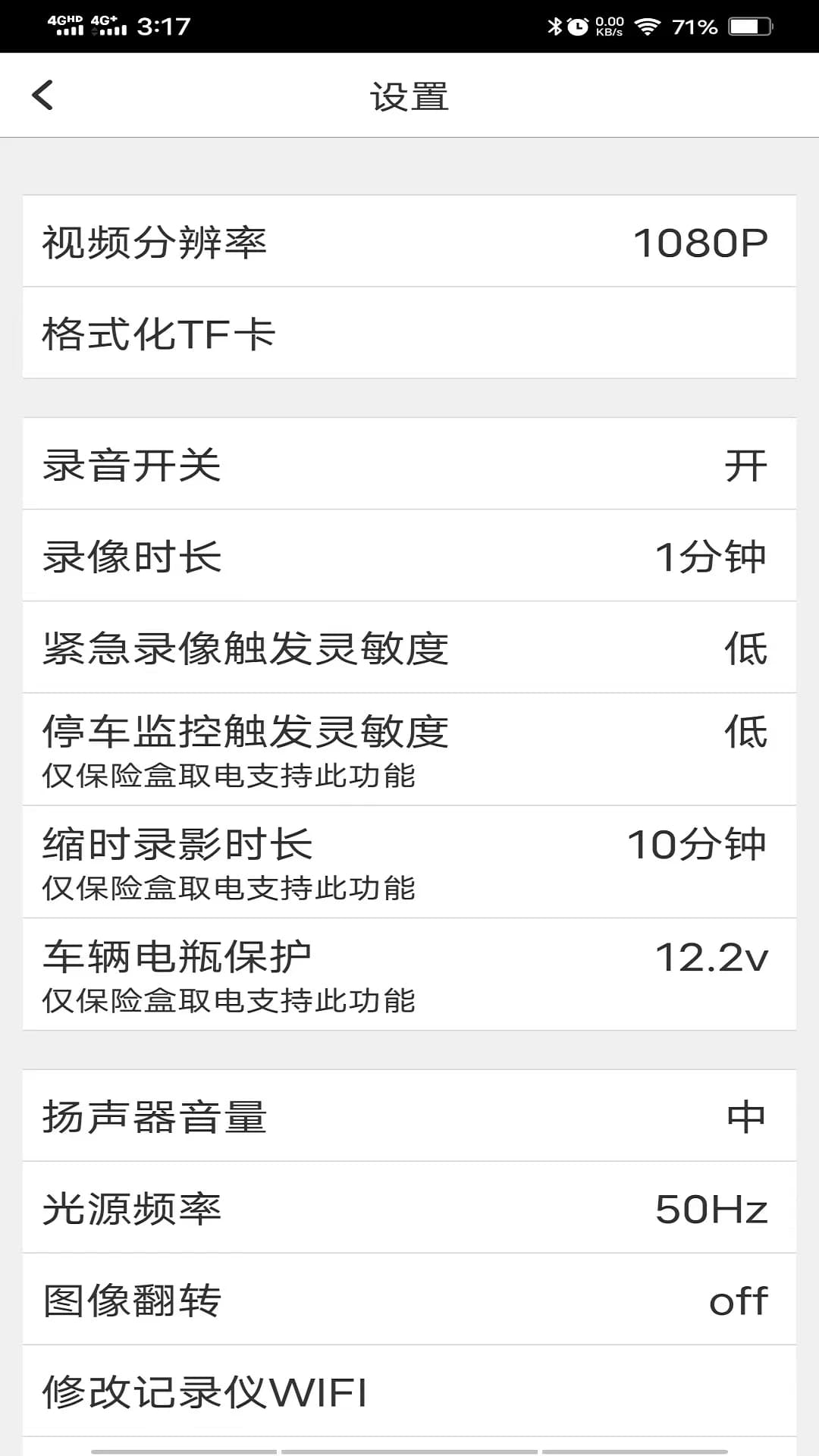819x1456 pixels.
Task: Tap 格式化TF卡 to format the TF card
Action: (x=409, y=331)
